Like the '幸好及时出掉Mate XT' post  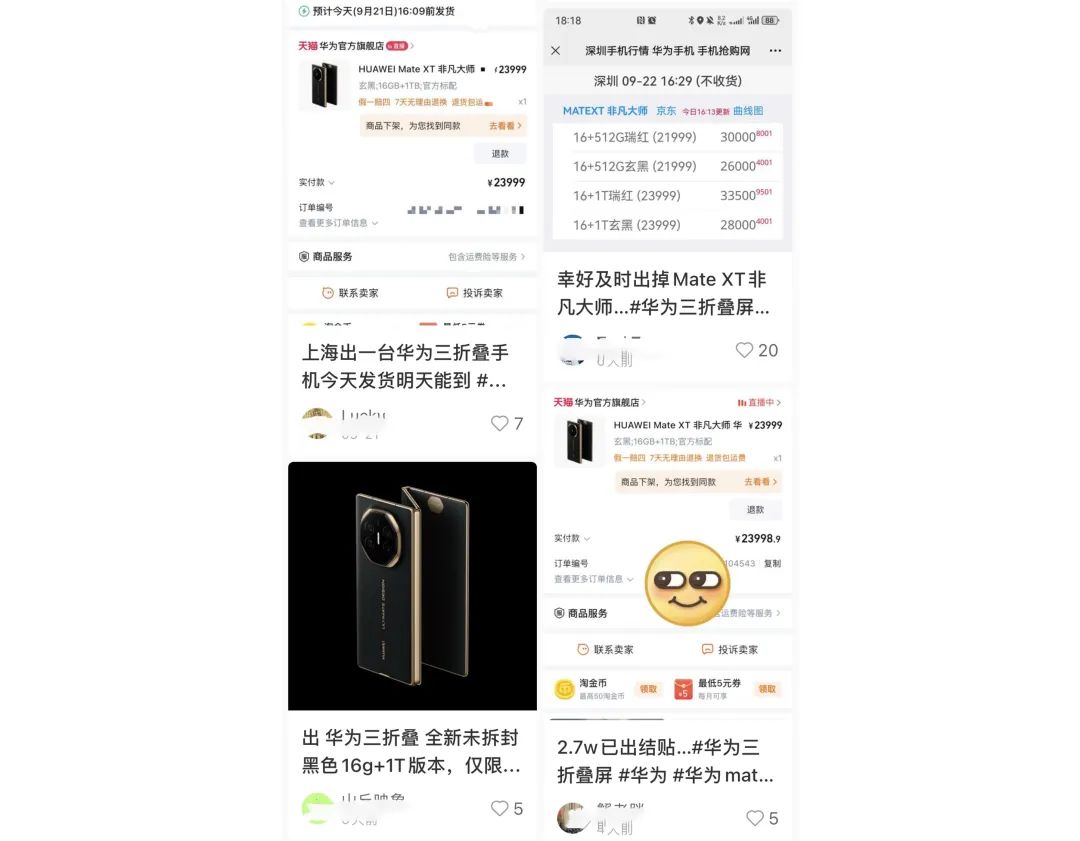click(x=744, y=350)
